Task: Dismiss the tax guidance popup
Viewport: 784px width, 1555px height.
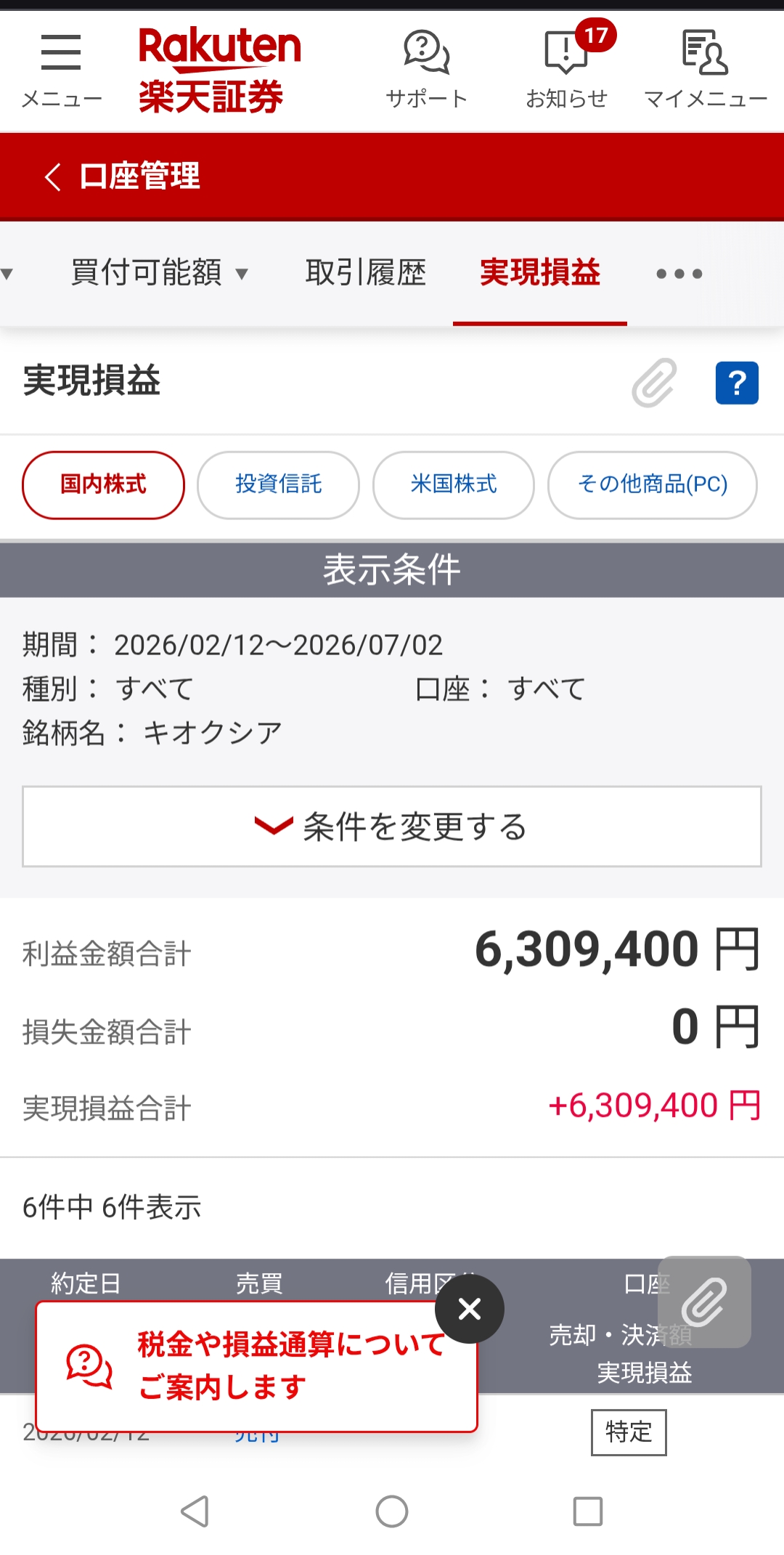Action: click(x=470, y=1309)
